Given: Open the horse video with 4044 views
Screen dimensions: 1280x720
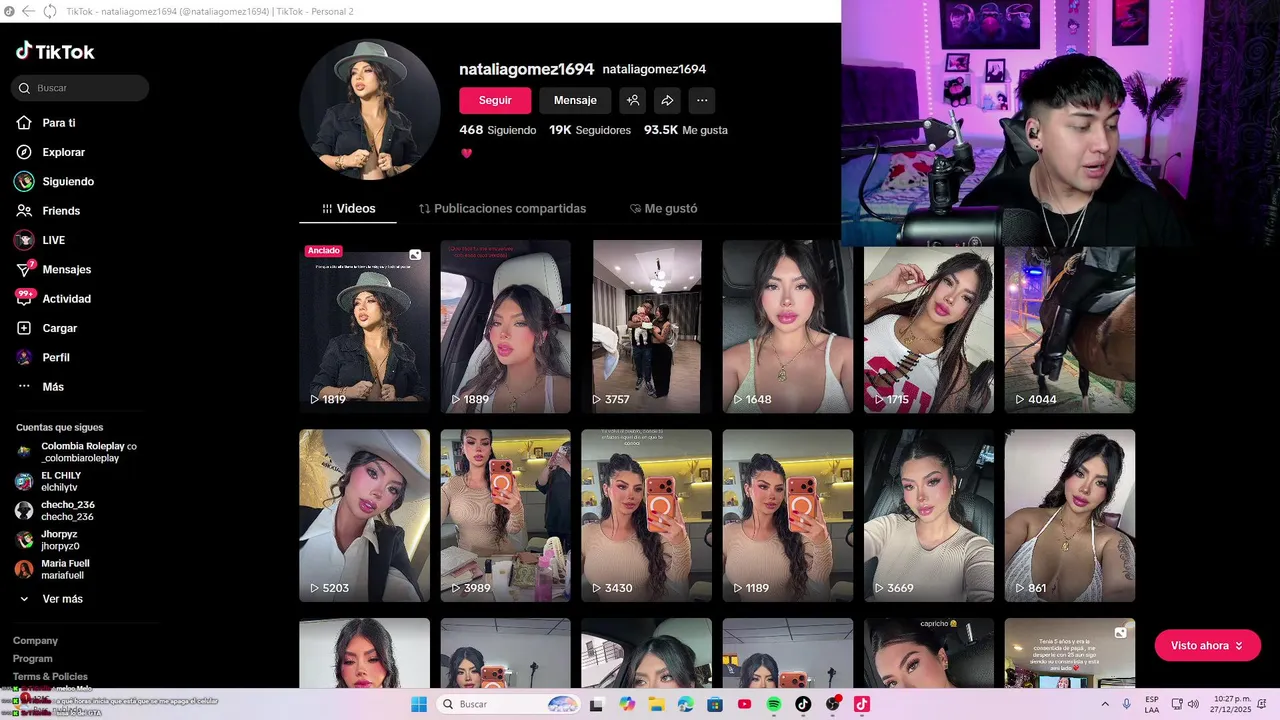Looking at the screenshot, I should (x=1069, y=327).
